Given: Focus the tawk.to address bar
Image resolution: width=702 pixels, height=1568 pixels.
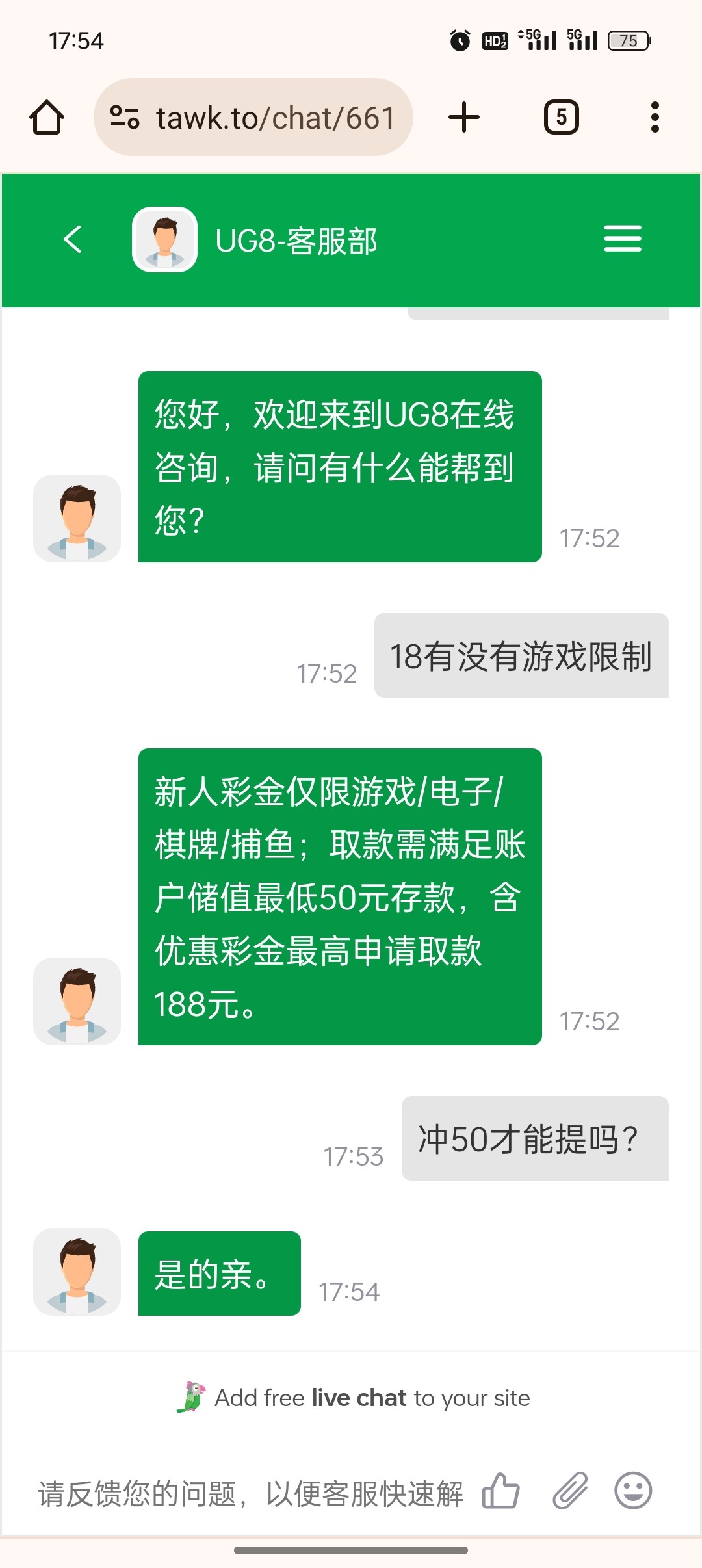Looking at the screenshot, I should [x=276, y=118].
